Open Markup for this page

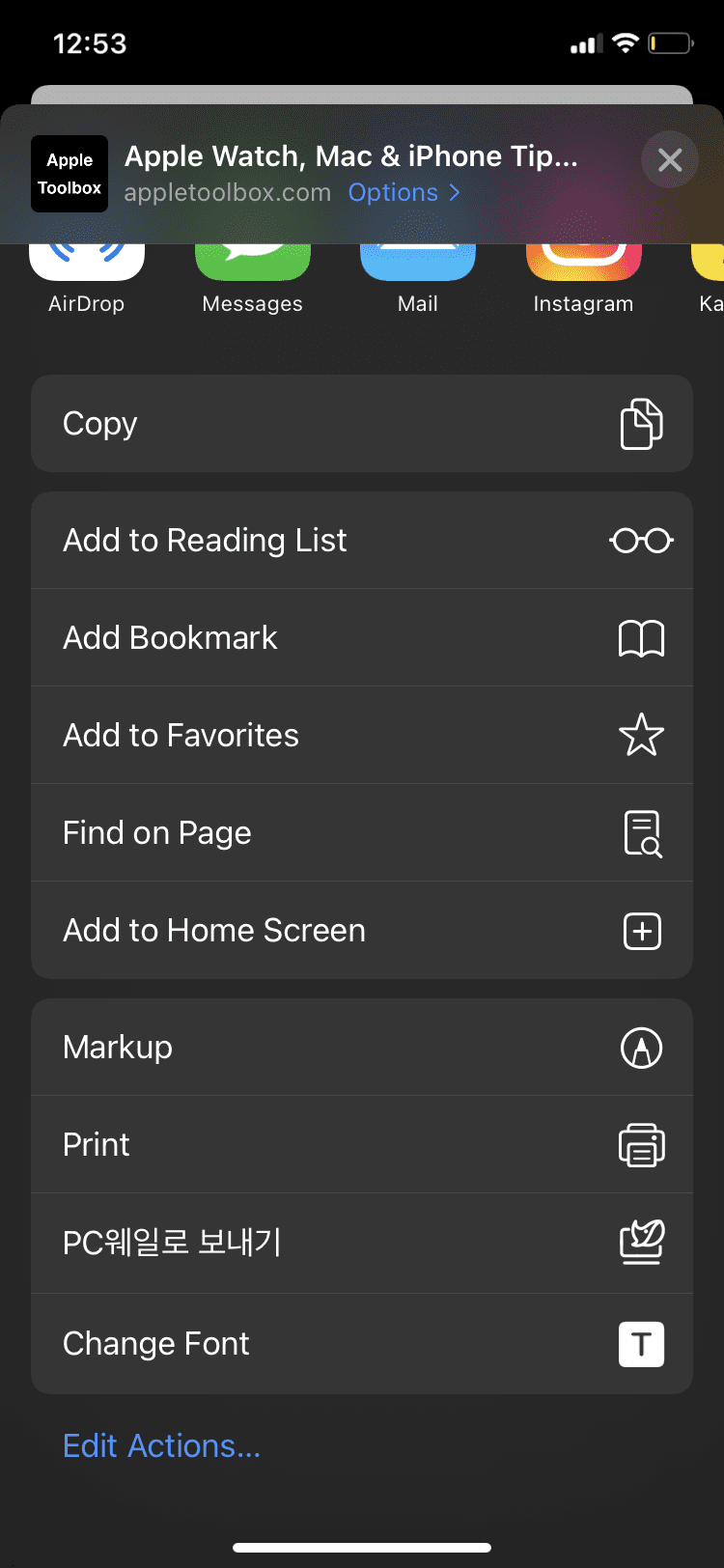click(x=362, y=1048)
